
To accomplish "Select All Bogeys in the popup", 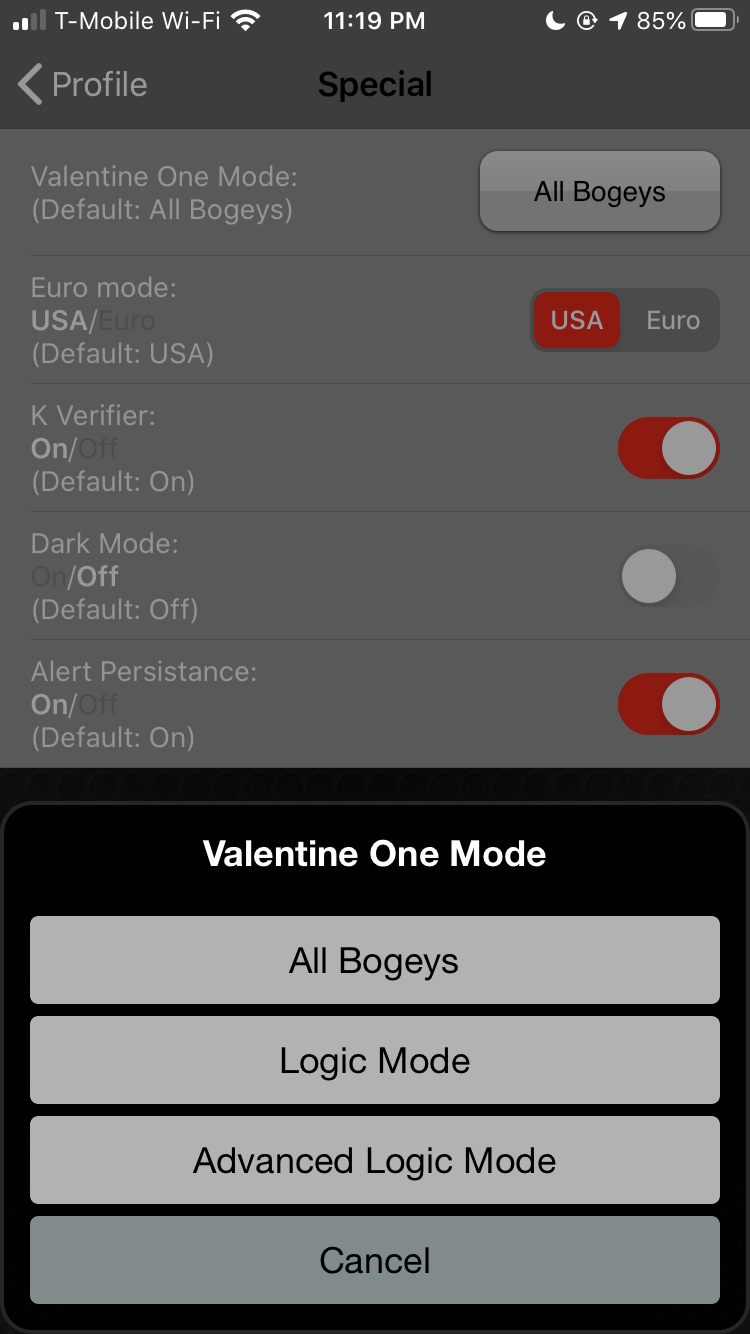I will click(375, 959).
